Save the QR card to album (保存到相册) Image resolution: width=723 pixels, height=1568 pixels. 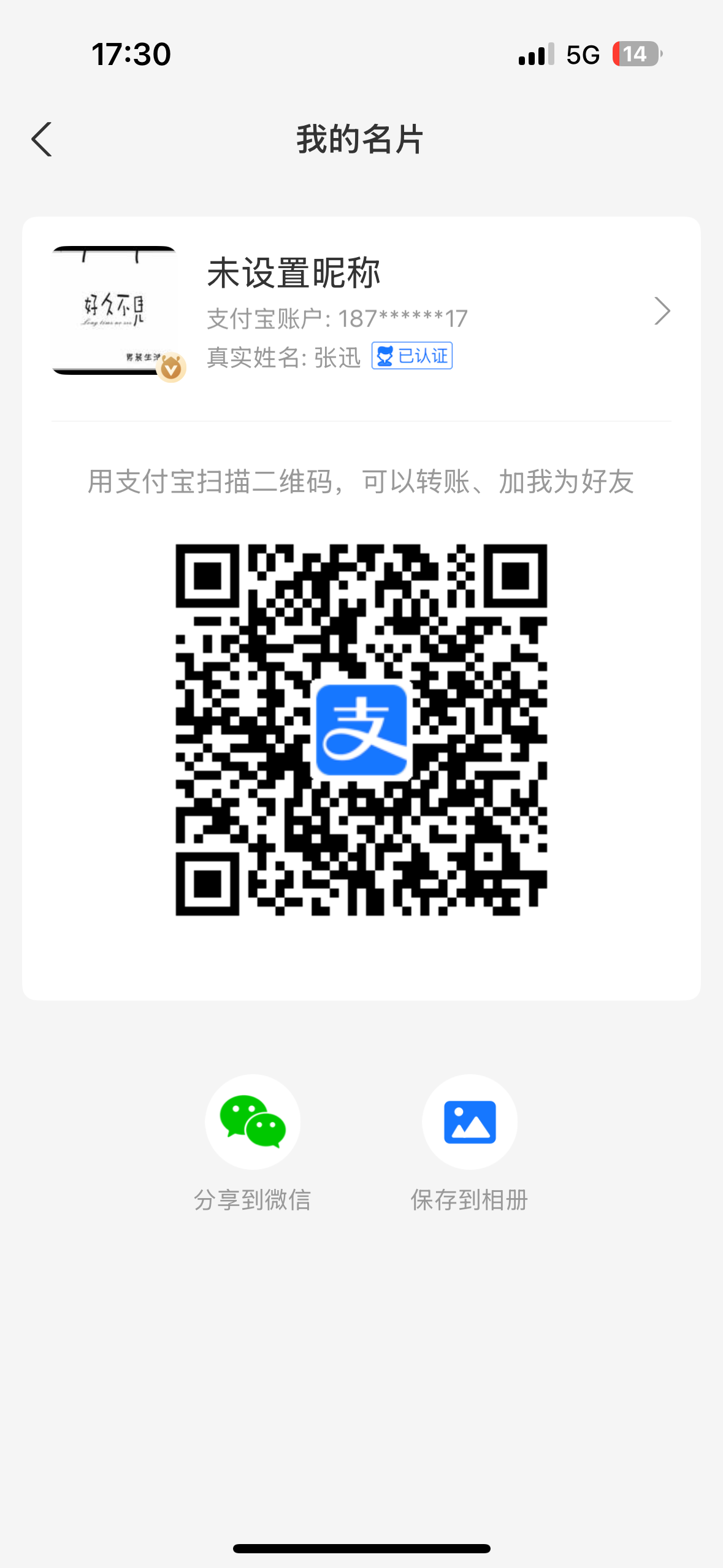470,1121
